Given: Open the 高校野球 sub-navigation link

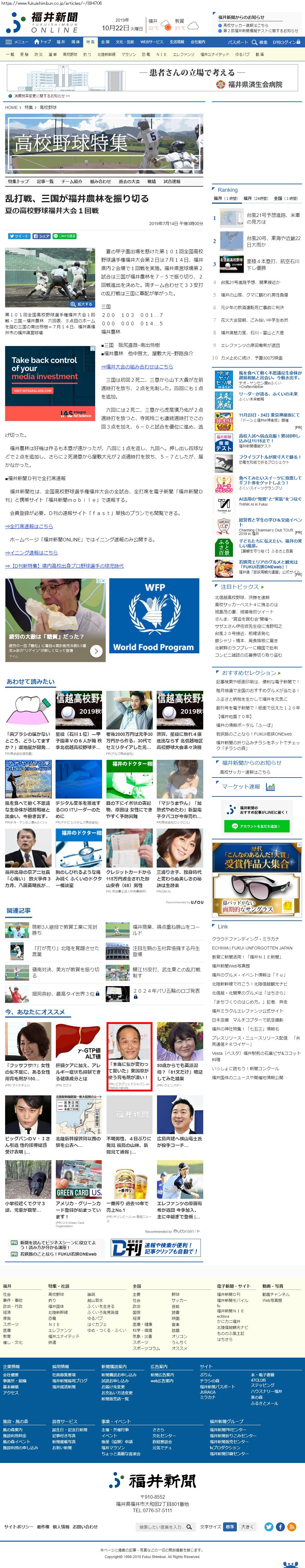Looking at the screenshot, I should click(x=70, y=54).
